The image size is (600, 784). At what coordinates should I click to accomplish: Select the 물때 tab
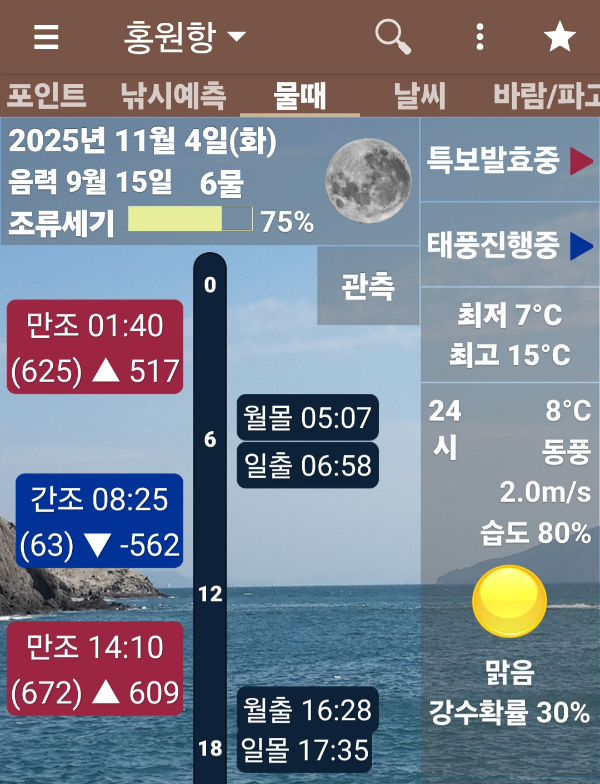point(303,97)
